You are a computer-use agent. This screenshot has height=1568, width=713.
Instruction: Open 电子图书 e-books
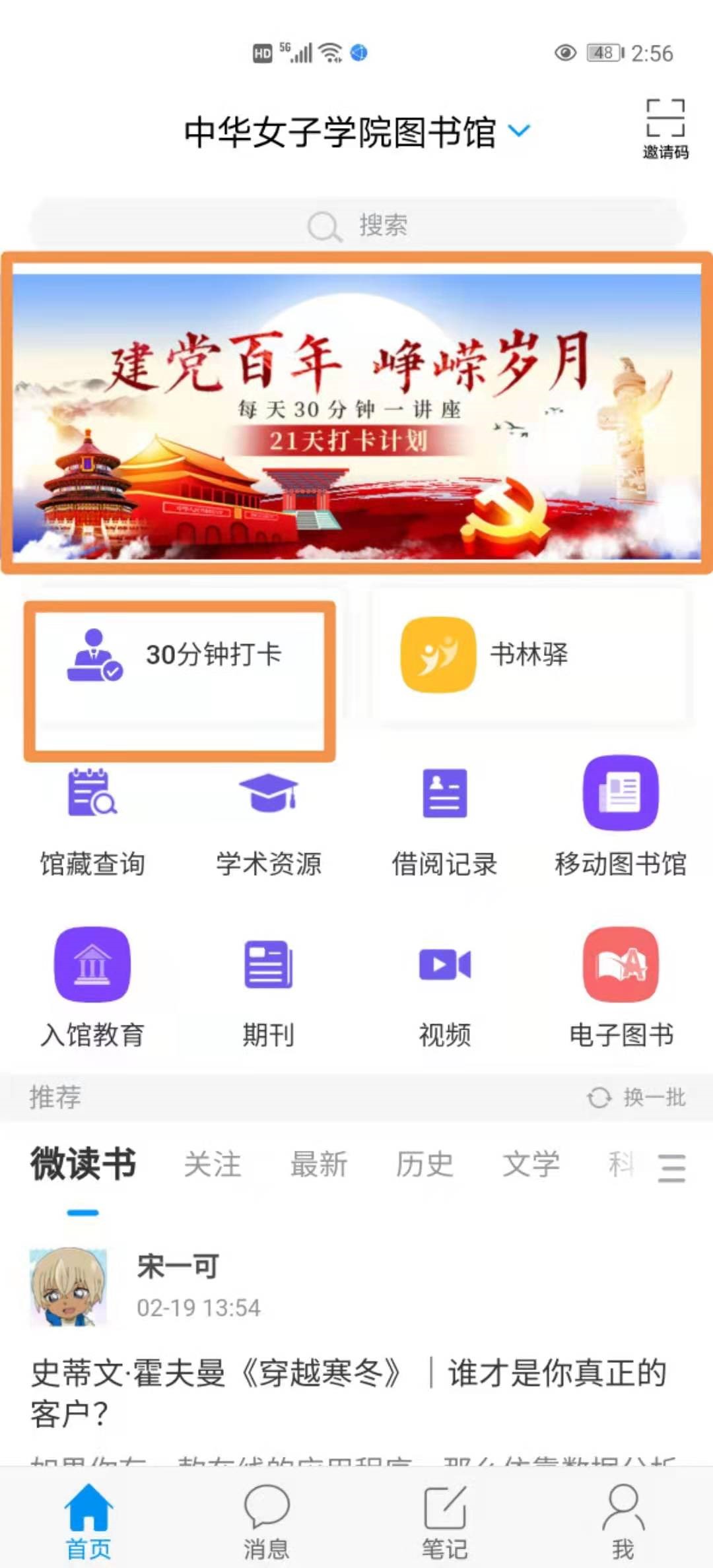tap(620, 988)
